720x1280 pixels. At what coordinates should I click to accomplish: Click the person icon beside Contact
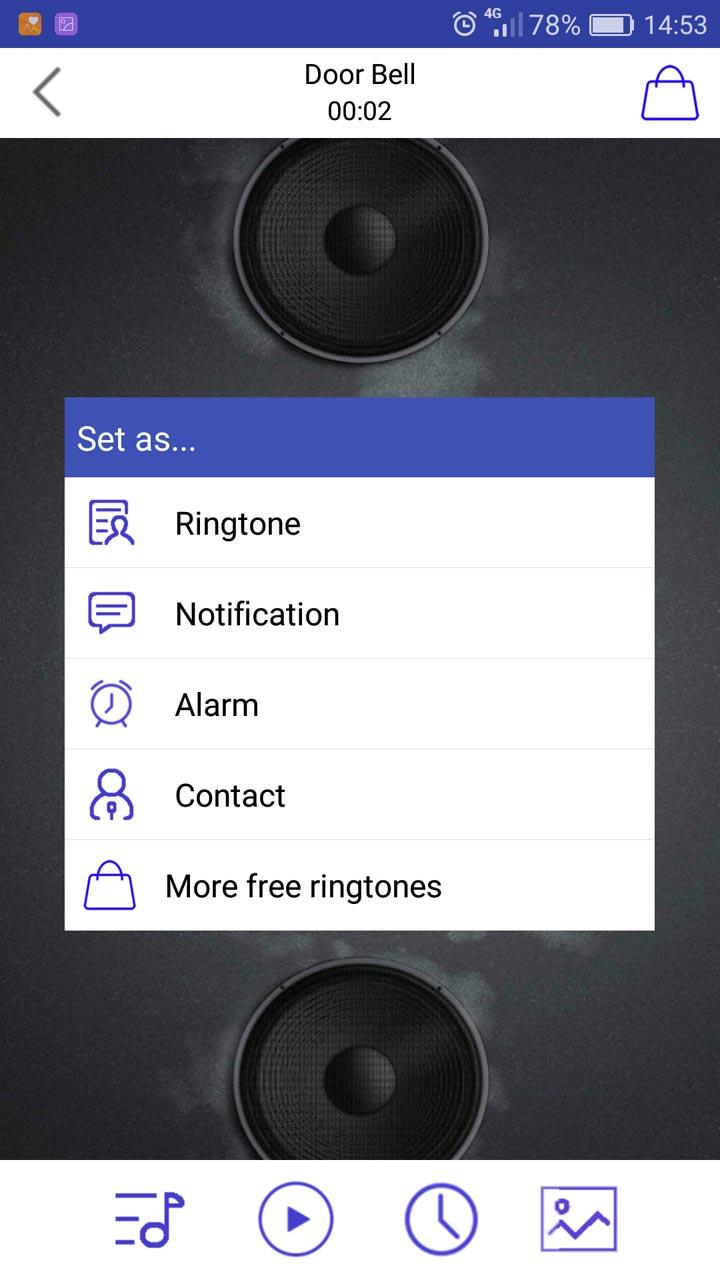click(x=110, y=794)
